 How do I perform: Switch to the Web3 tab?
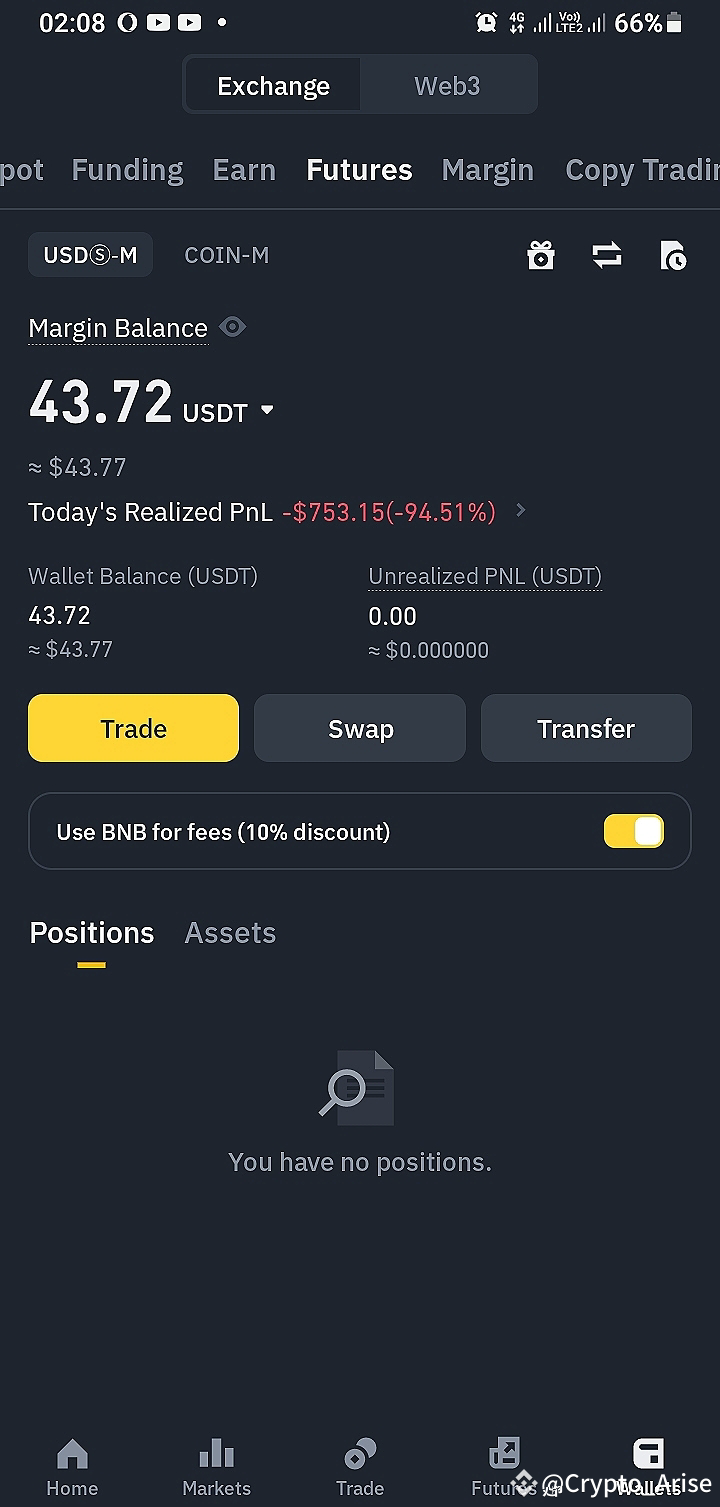tap(447, 85)
